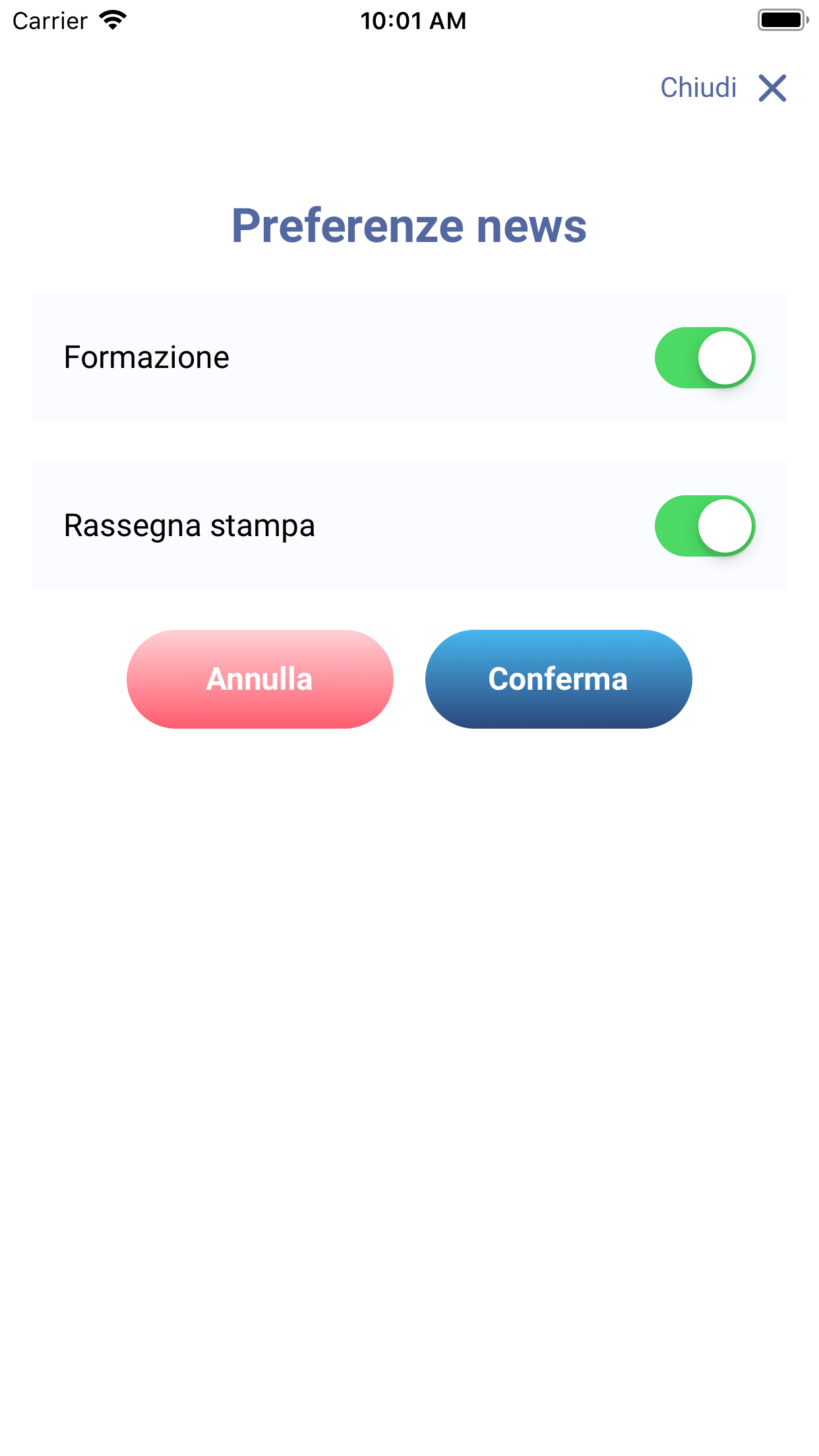Switch Rassegna stampa preference off
Screen dimensions: 819x1456
pos(704,526)
